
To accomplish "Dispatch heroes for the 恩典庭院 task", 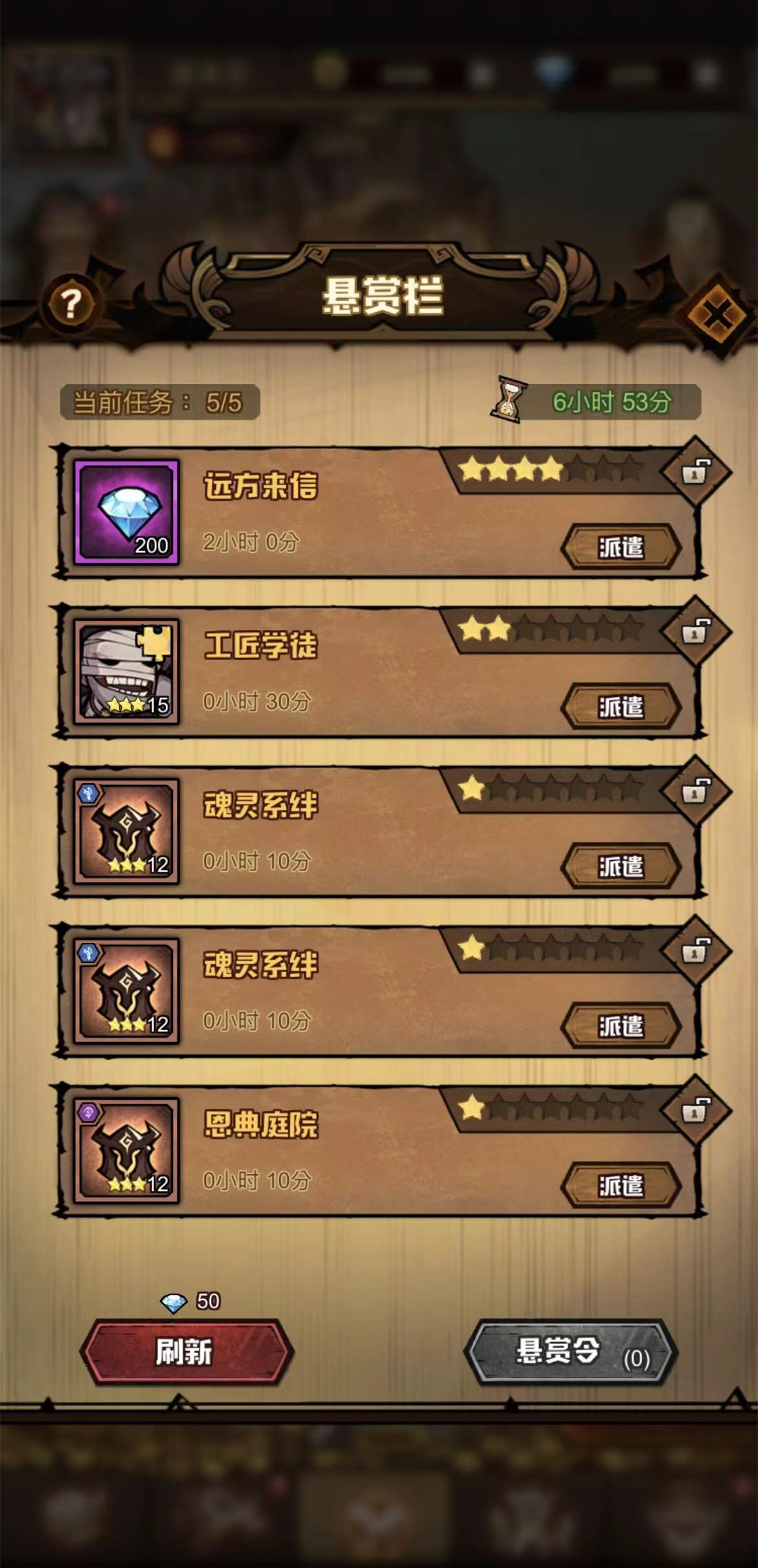I will tap(621, 1185).
